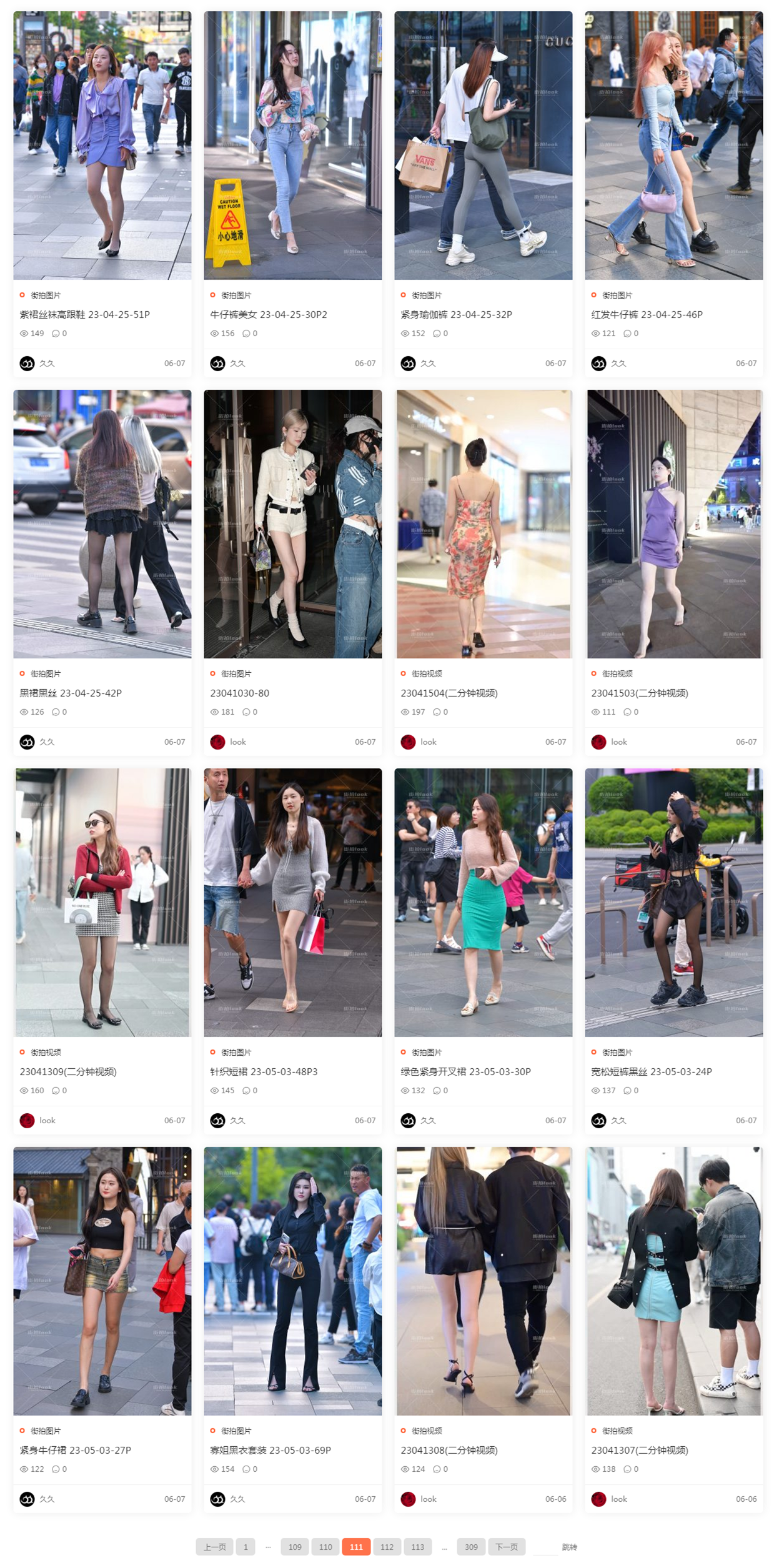Tap the 街拍视频 category link above 23041307
Screen dimensions: 784x1568
(x=617, y=1431)
